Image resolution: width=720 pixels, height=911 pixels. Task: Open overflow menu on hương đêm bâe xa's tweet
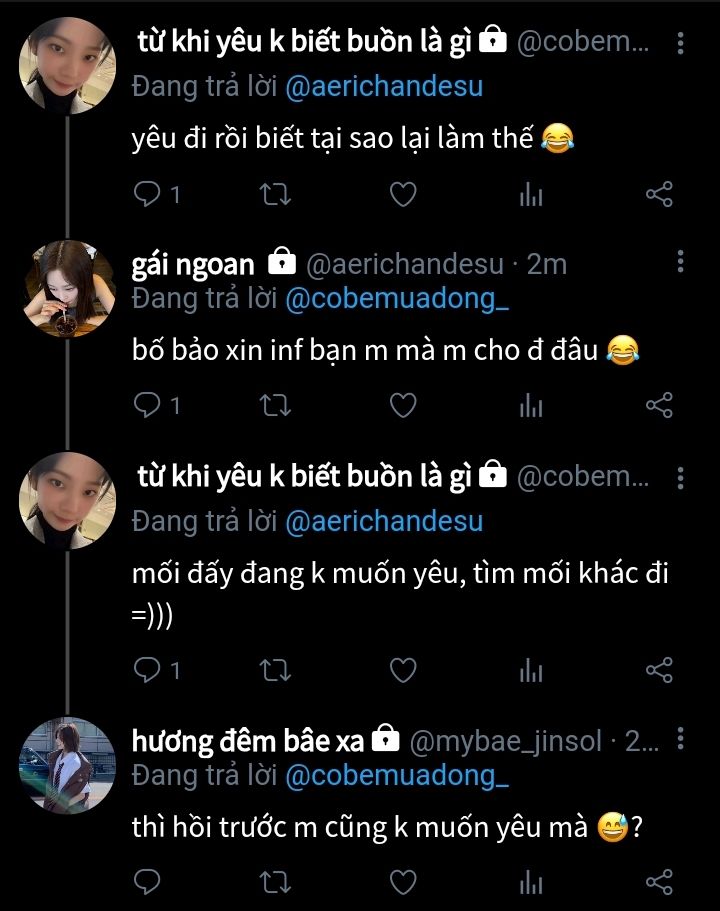tap(680, 739)
